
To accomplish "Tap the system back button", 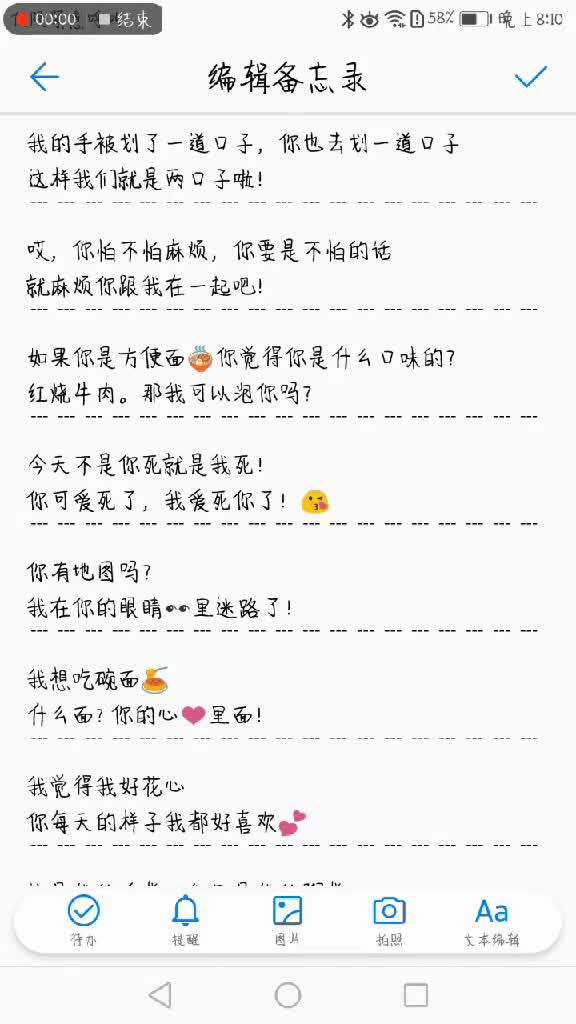I will pyautogui.click(x=160, y=995).
